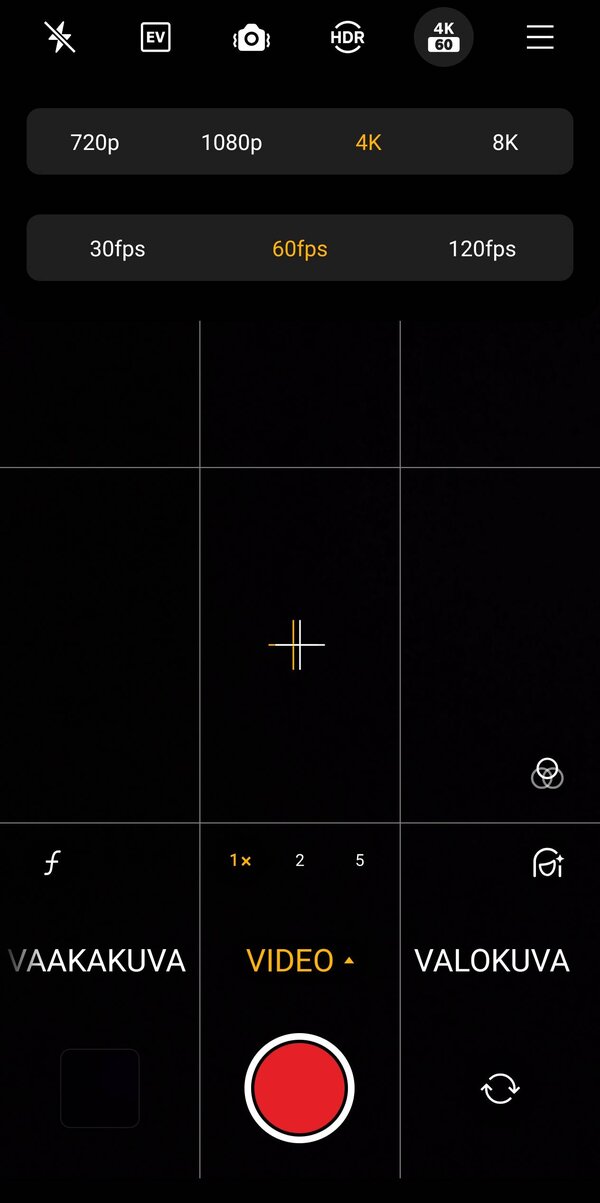Switch zoom to 5x
Image resolution: width=600 pixels, height=1203 pixels.
coord(360,860)
